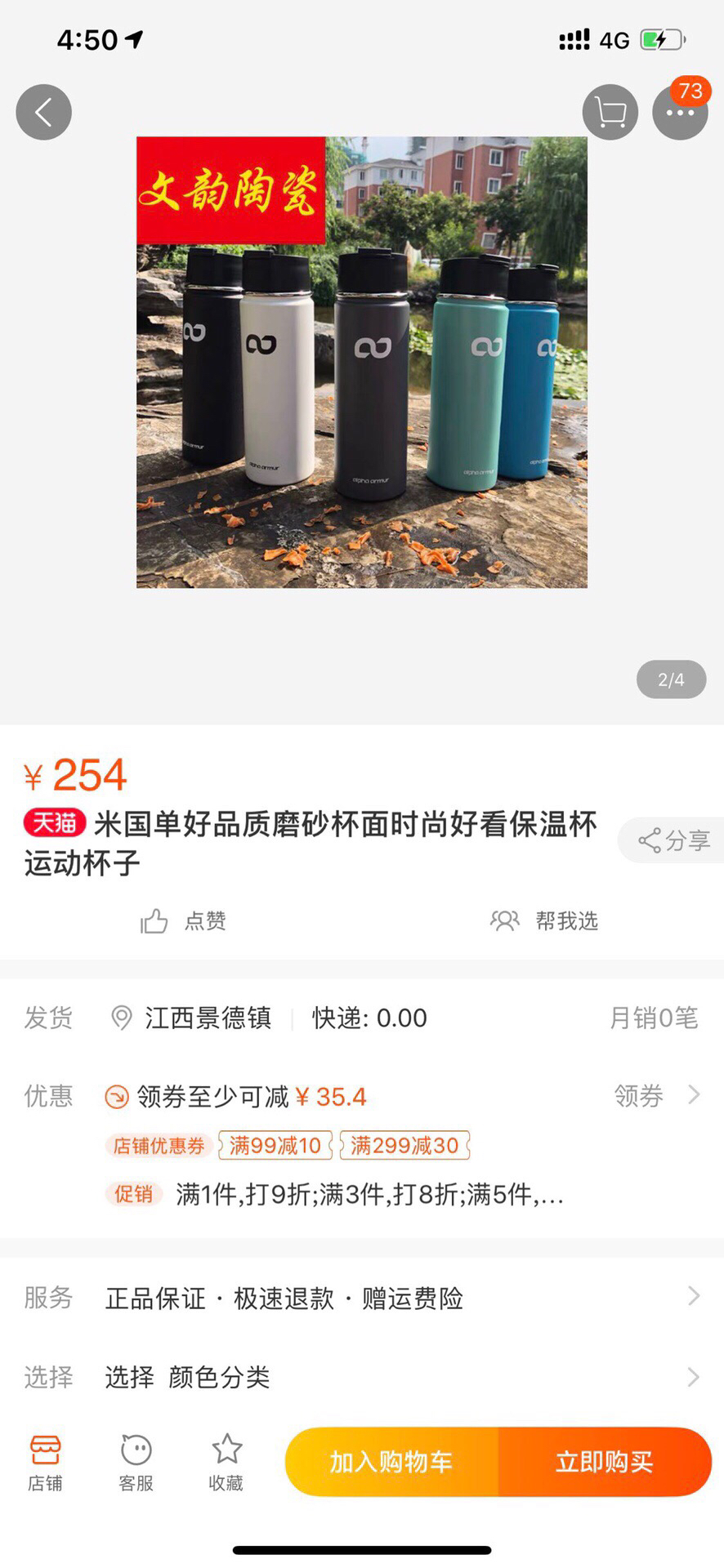Share this product via 分享
The width and height of the screenshot is (724, 1568).
point(673,840)
